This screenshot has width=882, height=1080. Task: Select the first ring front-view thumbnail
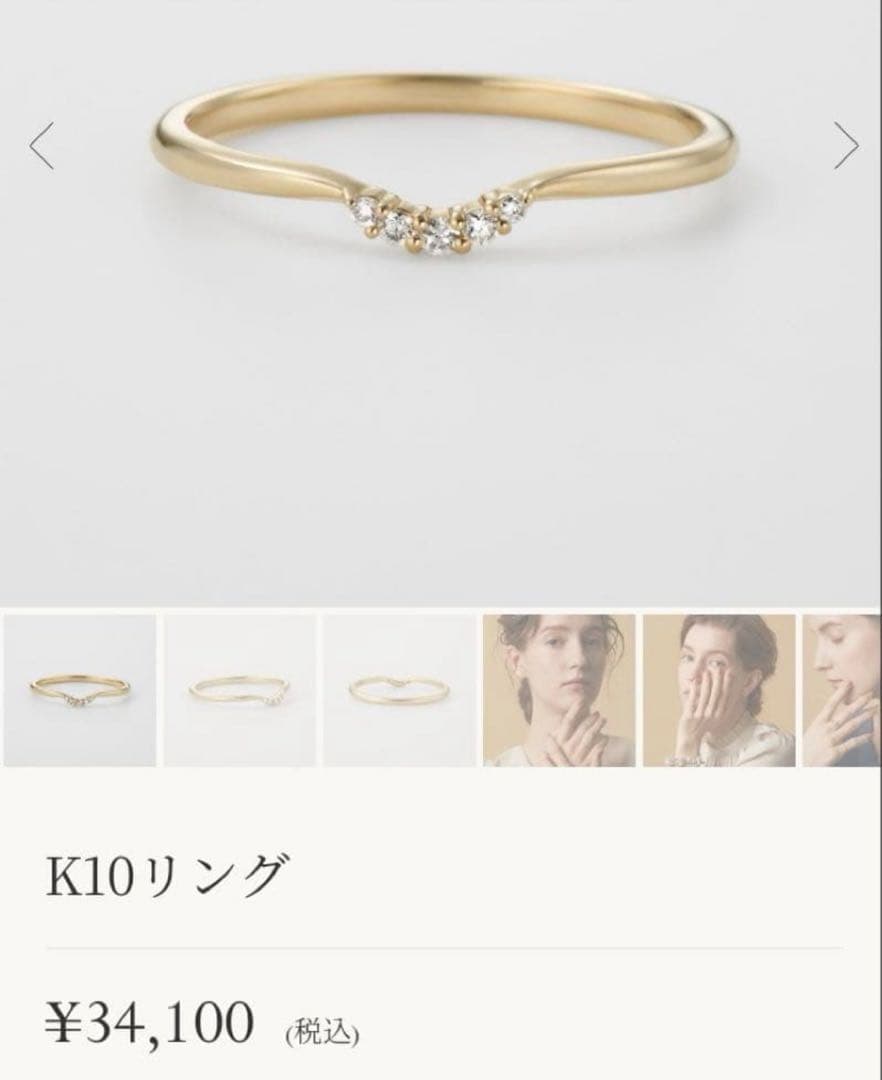tap(79, 690)
